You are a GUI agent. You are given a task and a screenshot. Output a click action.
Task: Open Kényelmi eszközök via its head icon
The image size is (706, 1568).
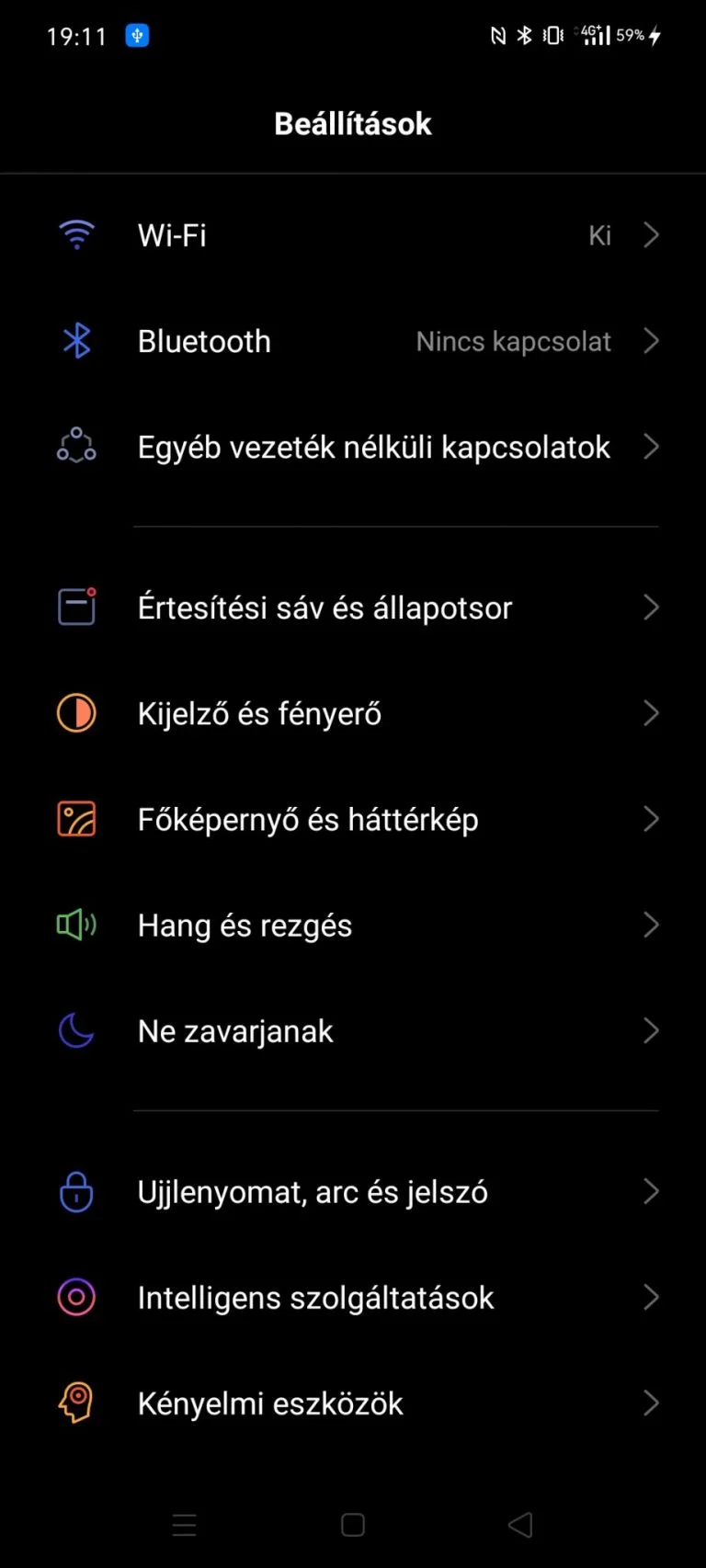click(x=76, y=1403)
